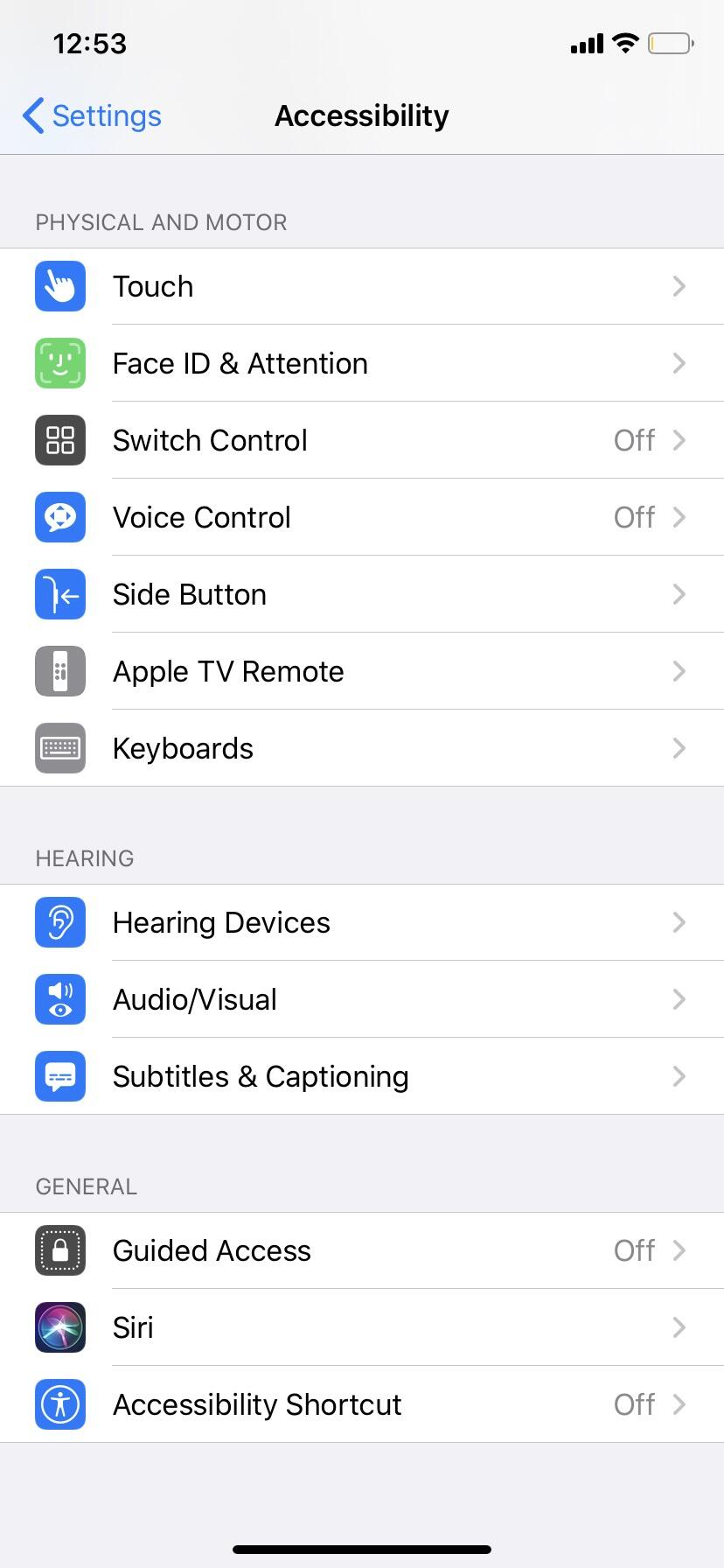Open Voice Control settings

(362, 517)
